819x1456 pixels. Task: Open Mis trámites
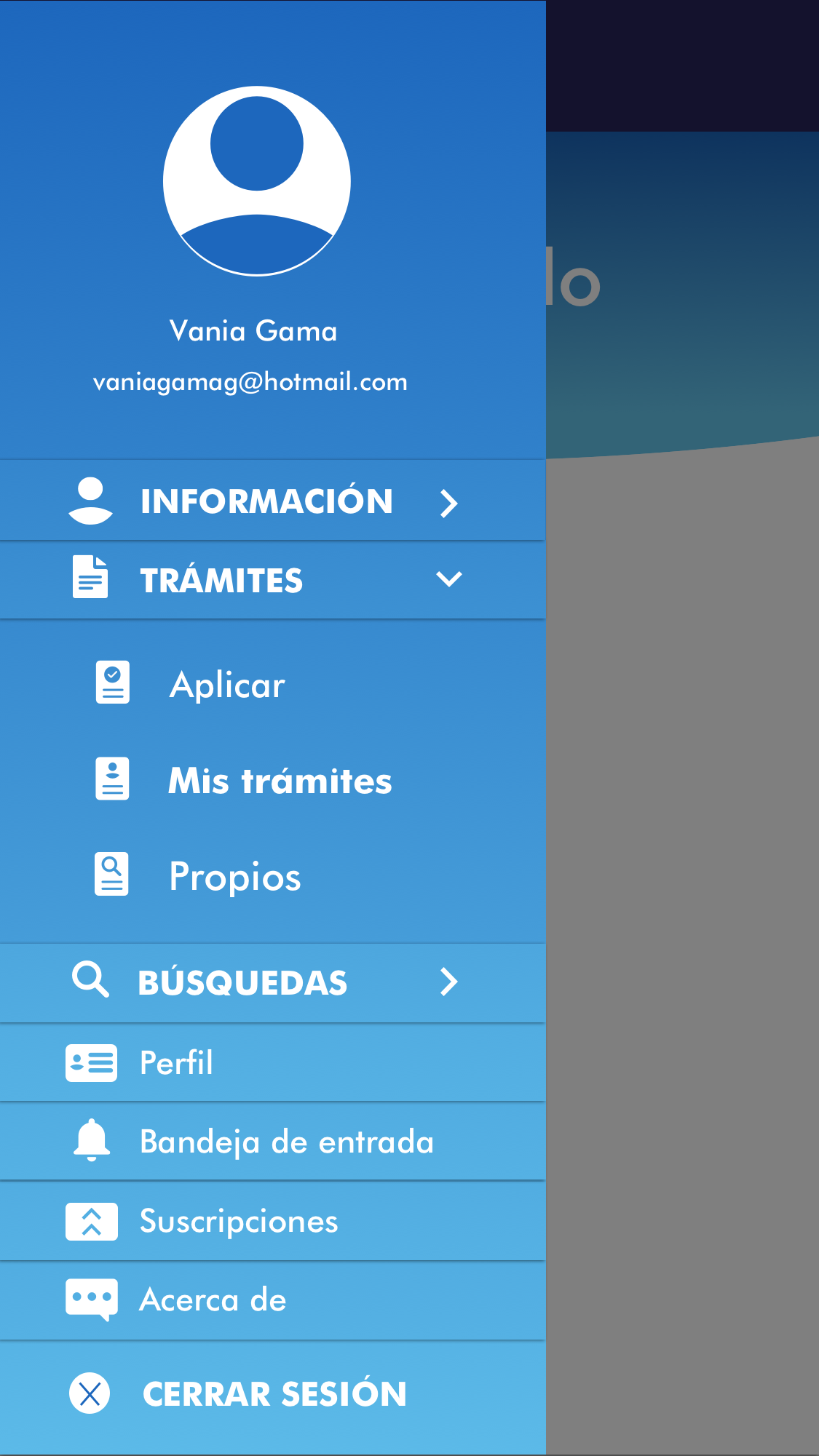(x=280, y=780)
